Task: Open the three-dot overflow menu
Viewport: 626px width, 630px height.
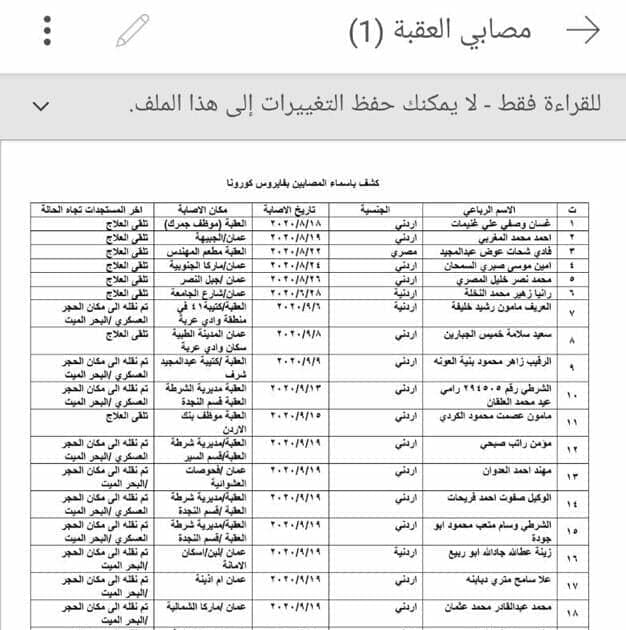Action: point(47,31)
